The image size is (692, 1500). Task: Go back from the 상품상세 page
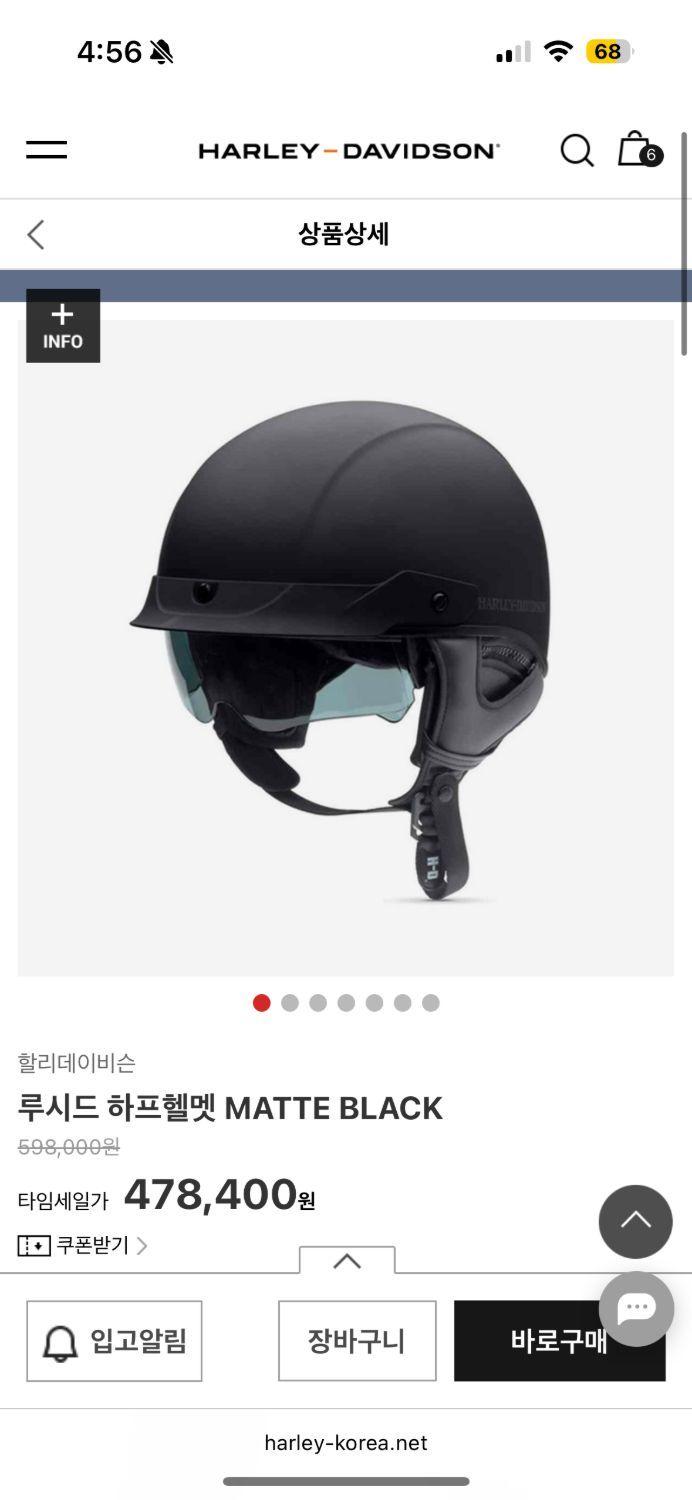coord(36,235)
